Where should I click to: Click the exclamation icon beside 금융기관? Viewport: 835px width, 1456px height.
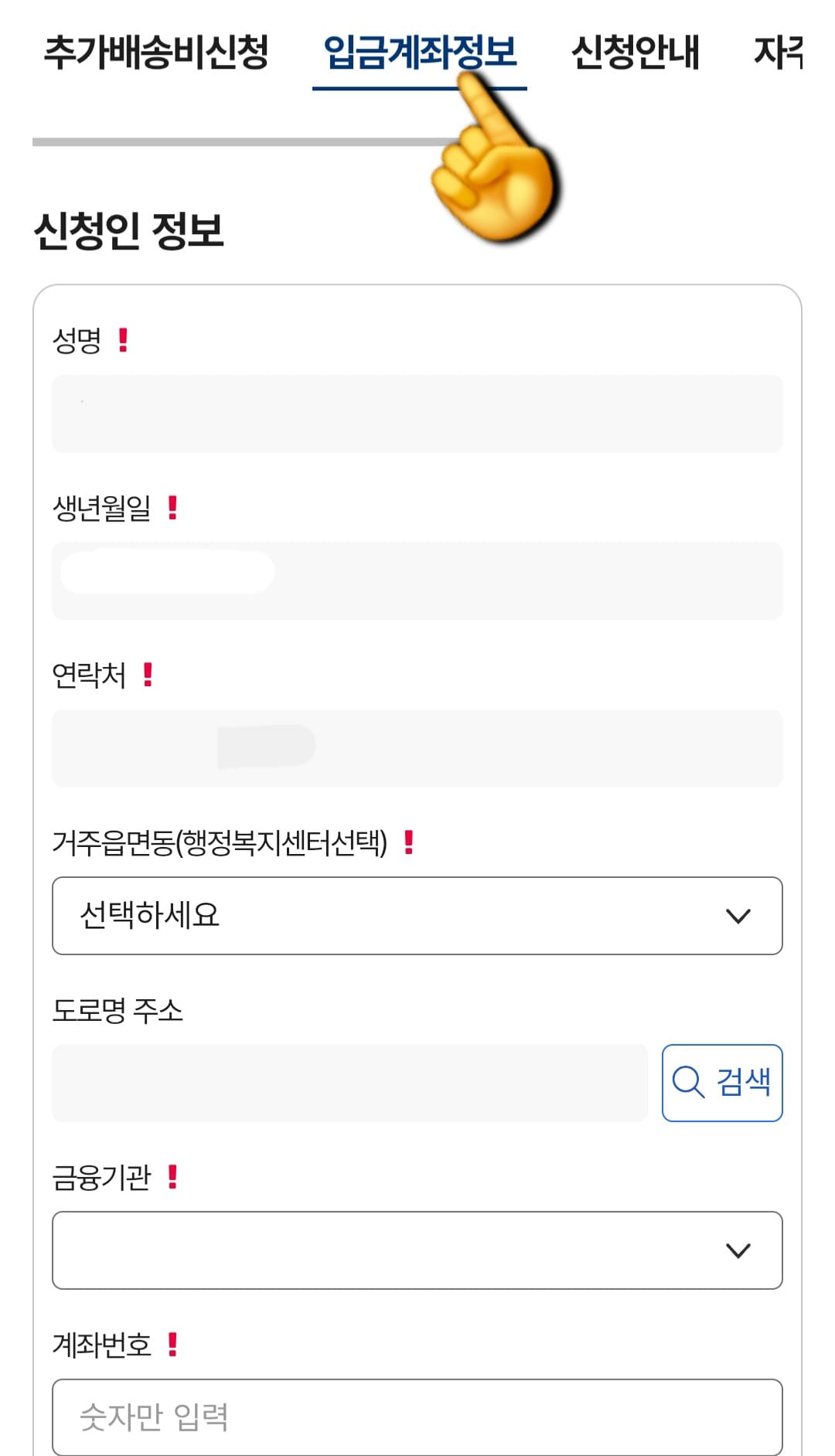172,1176
